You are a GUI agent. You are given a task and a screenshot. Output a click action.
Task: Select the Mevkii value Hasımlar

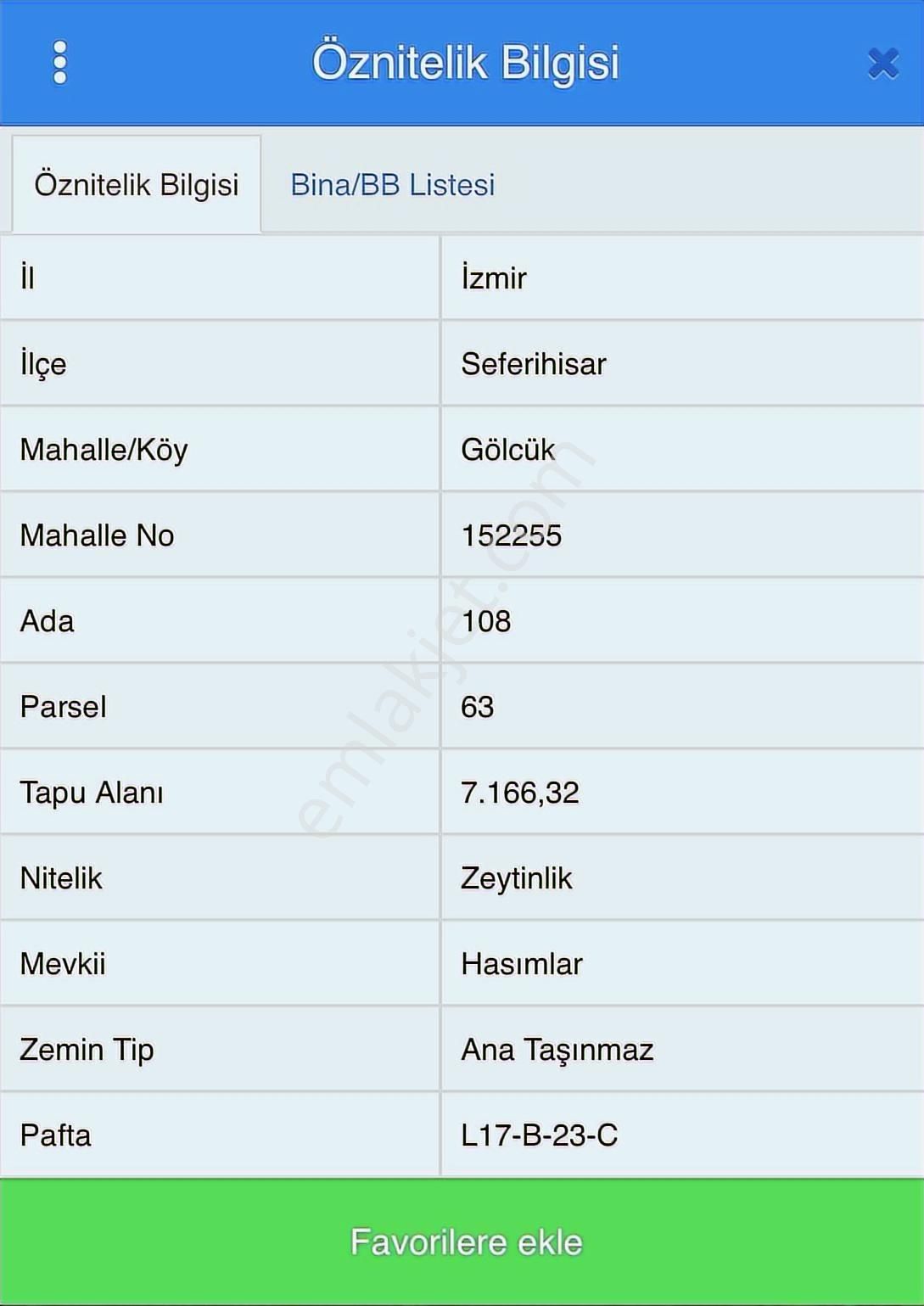pyautogui.click(x=521, y=963)
